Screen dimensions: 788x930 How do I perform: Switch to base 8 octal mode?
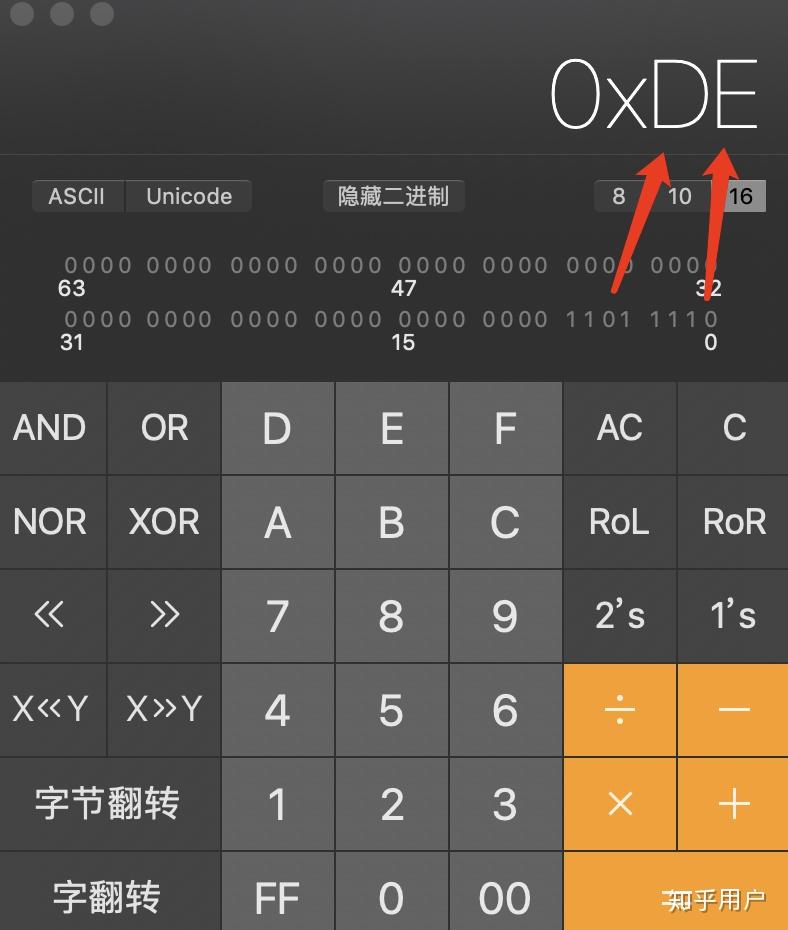[x=618, y=196]
